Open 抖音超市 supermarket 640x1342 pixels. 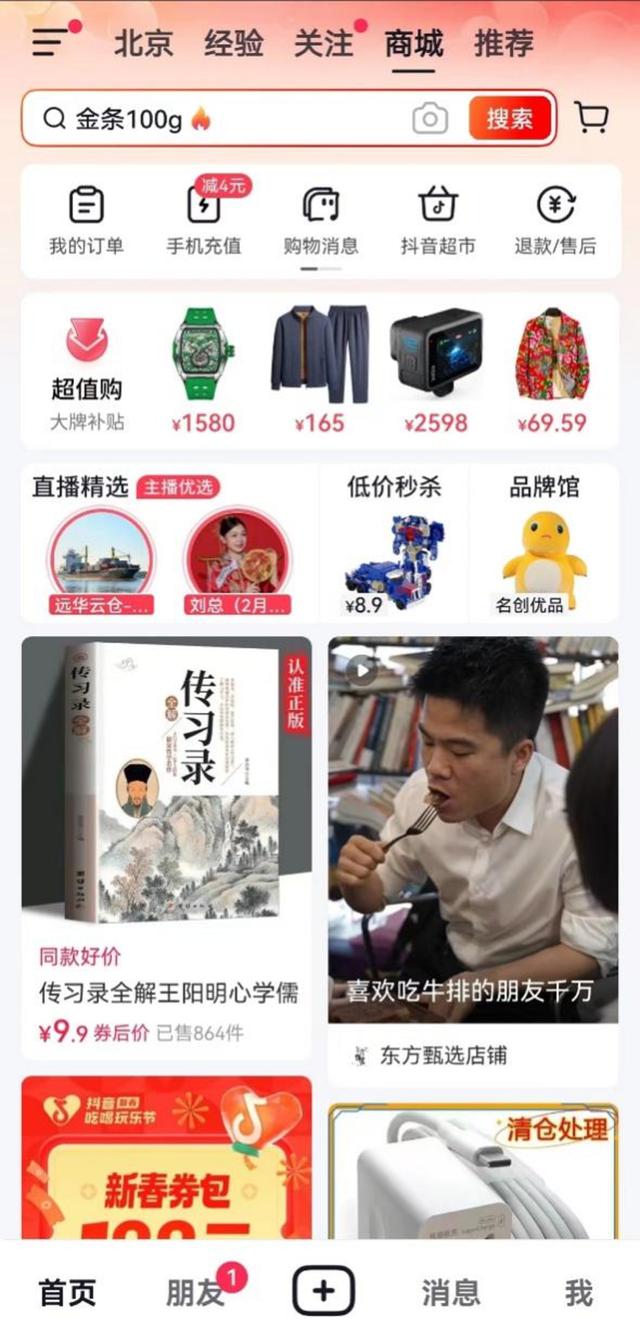437,220
